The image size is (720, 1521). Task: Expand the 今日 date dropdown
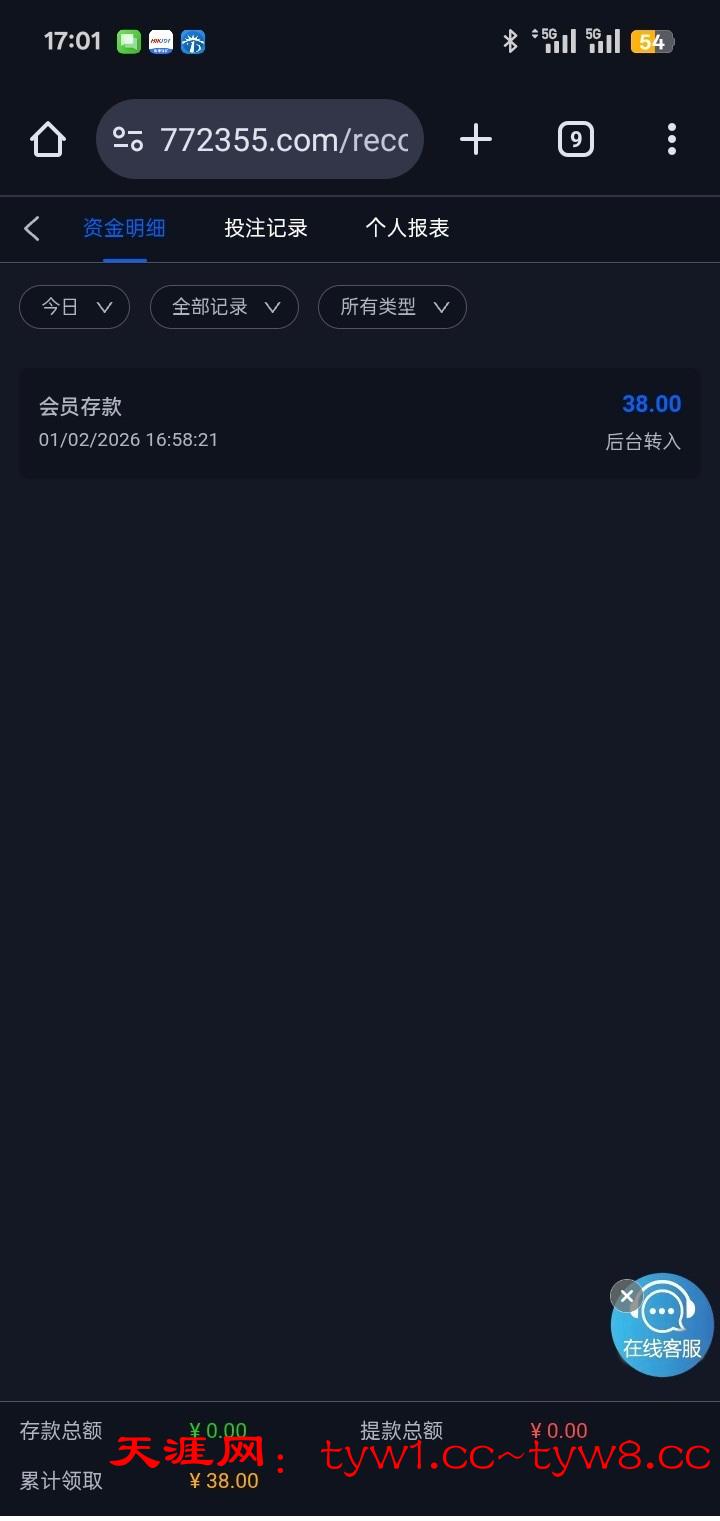click(75, 307)
